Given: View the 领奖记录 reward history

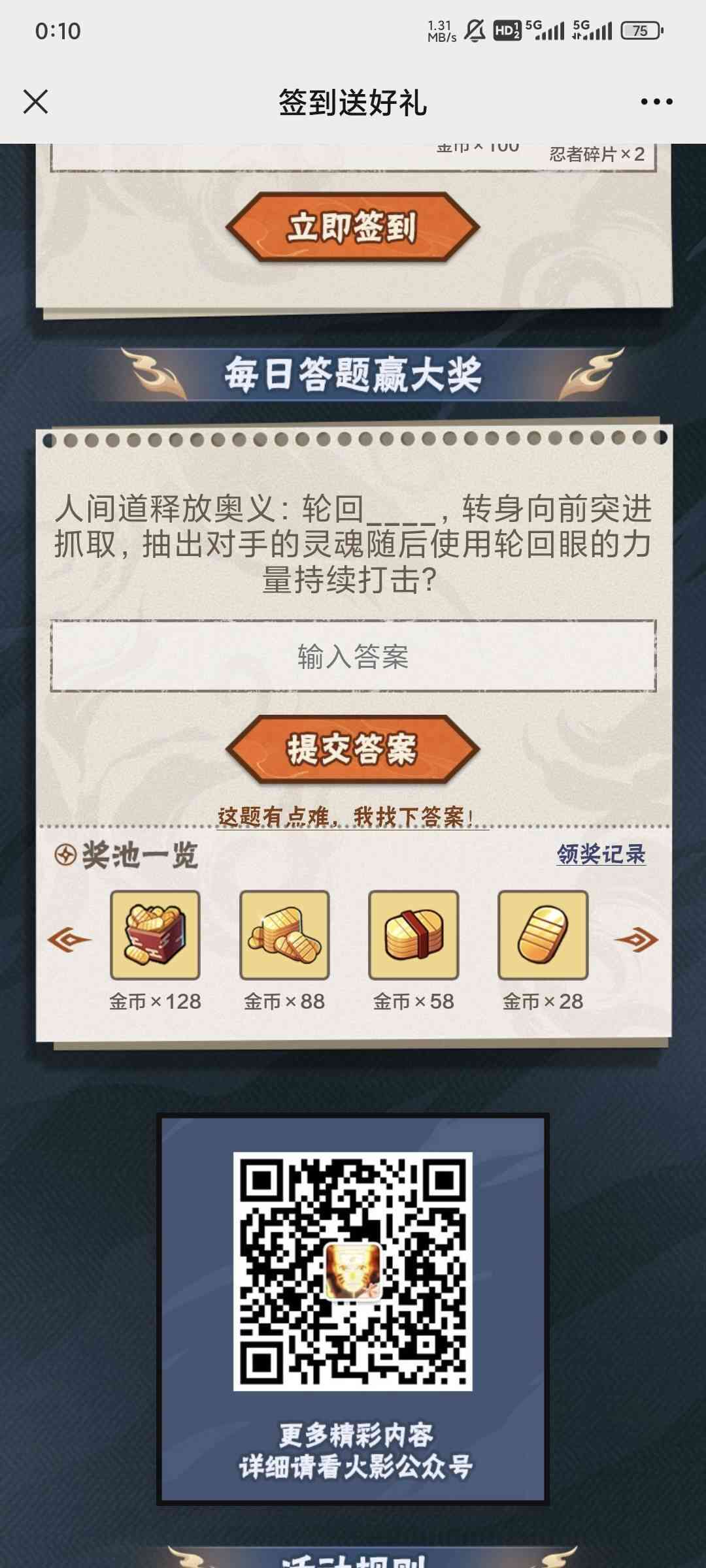Looking at the screenshot, I should click(601, 854).
